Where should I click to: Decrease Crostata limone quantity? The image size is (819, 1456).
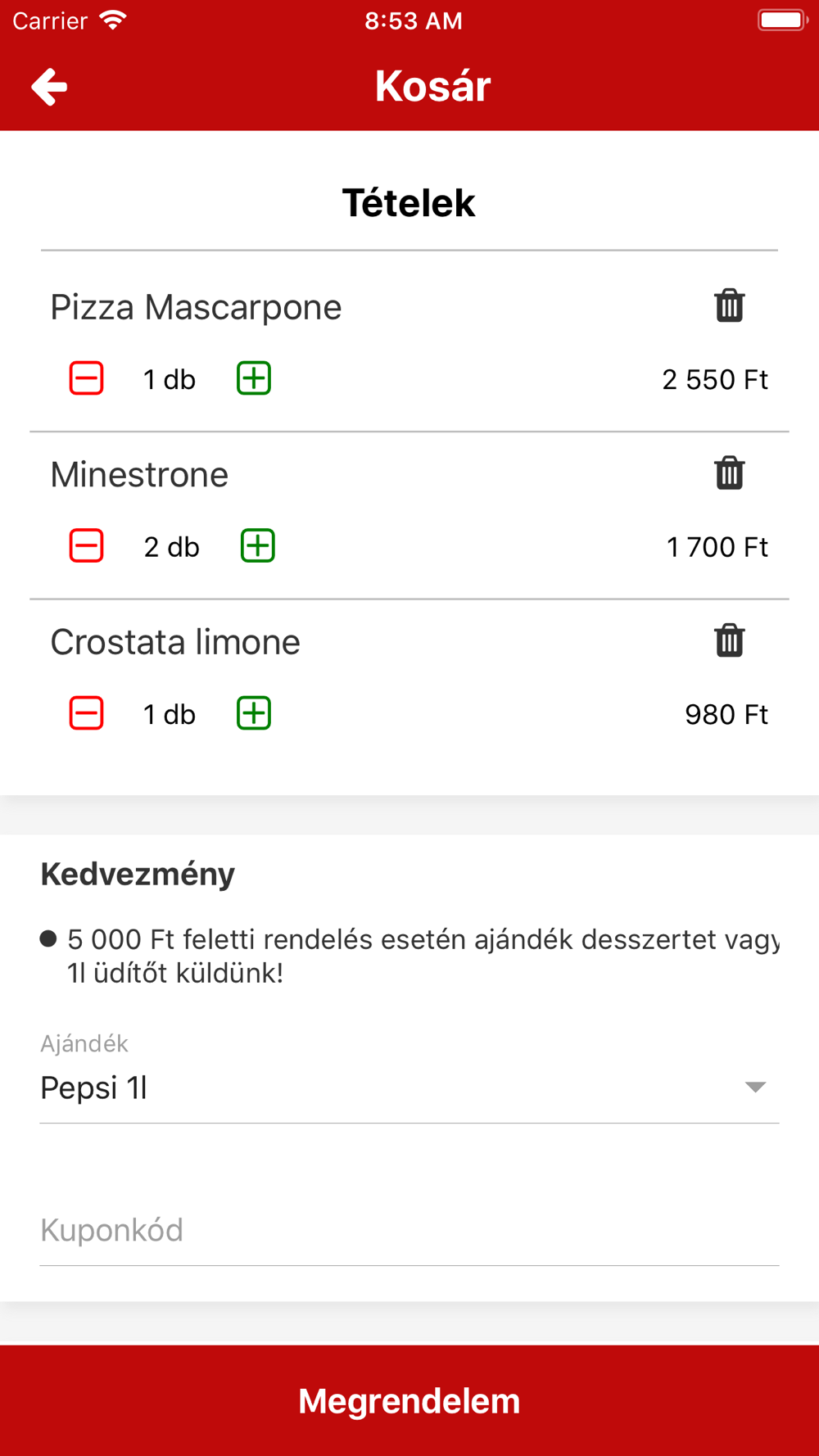tap(86, 713)
